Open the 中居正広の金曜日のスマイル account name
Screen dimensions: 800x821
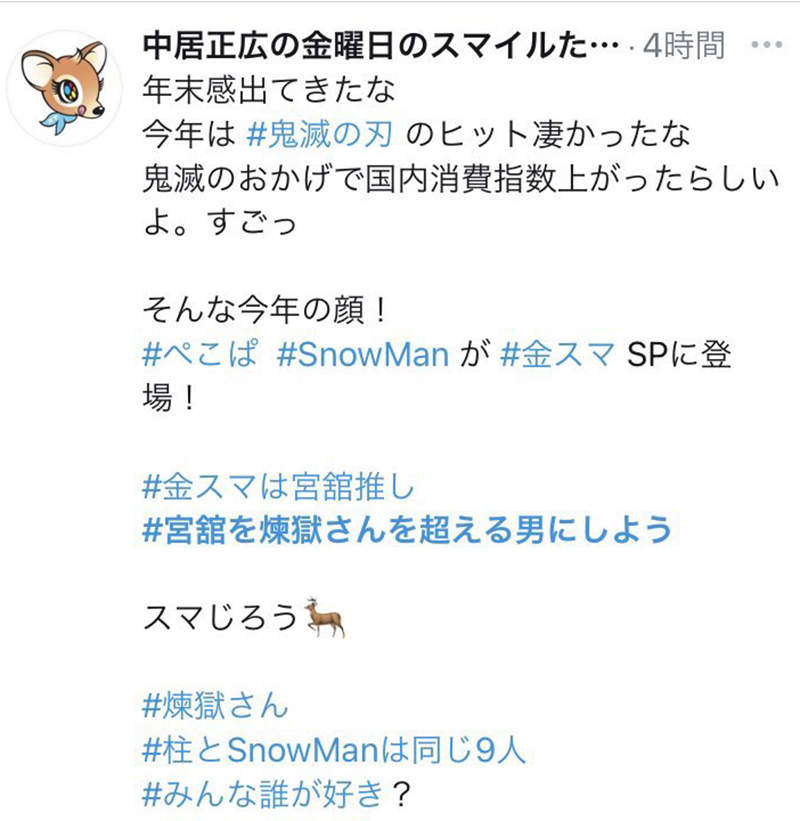[x=380, y=46]
